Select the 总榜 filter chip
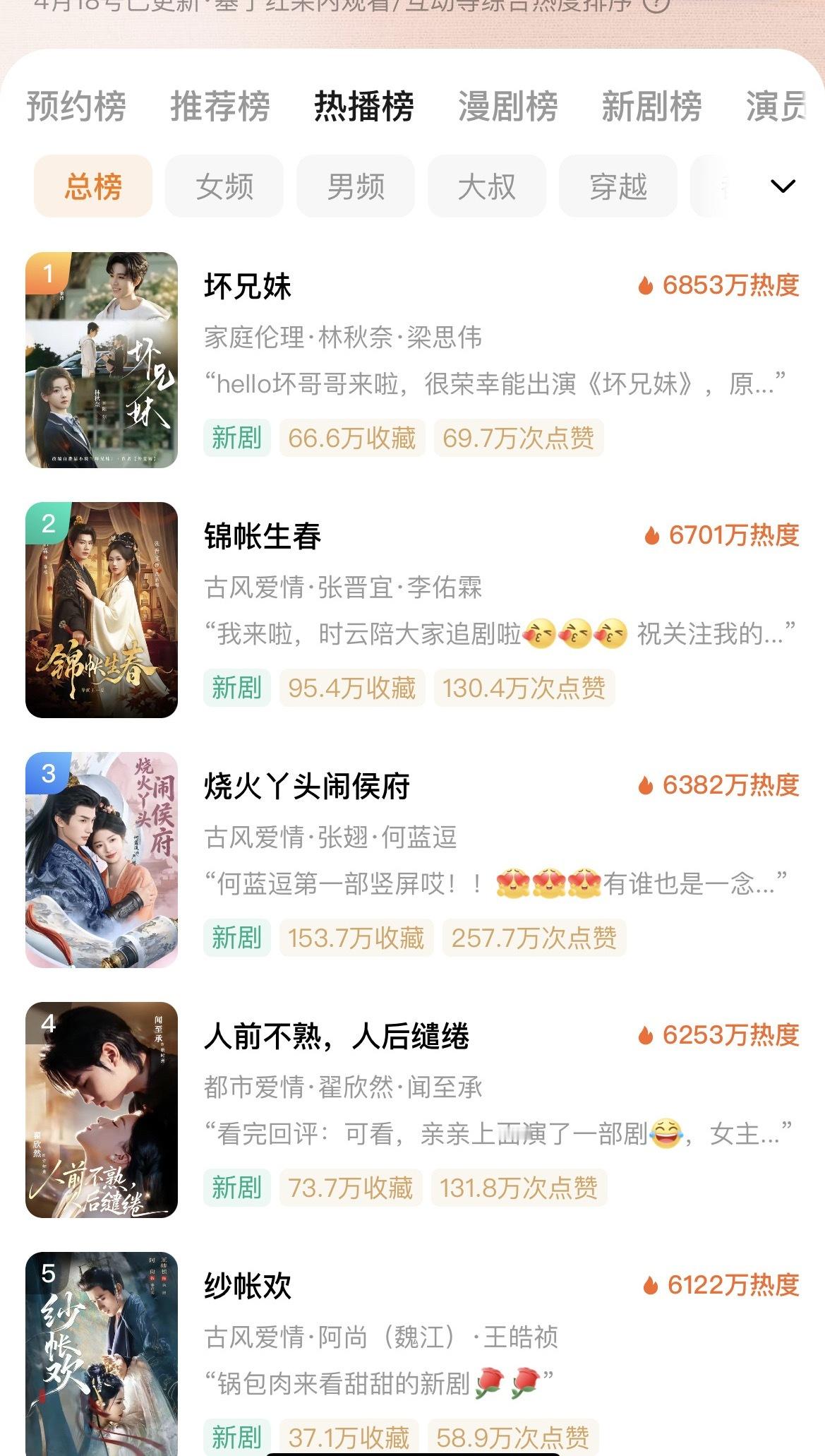 (94, 186)
